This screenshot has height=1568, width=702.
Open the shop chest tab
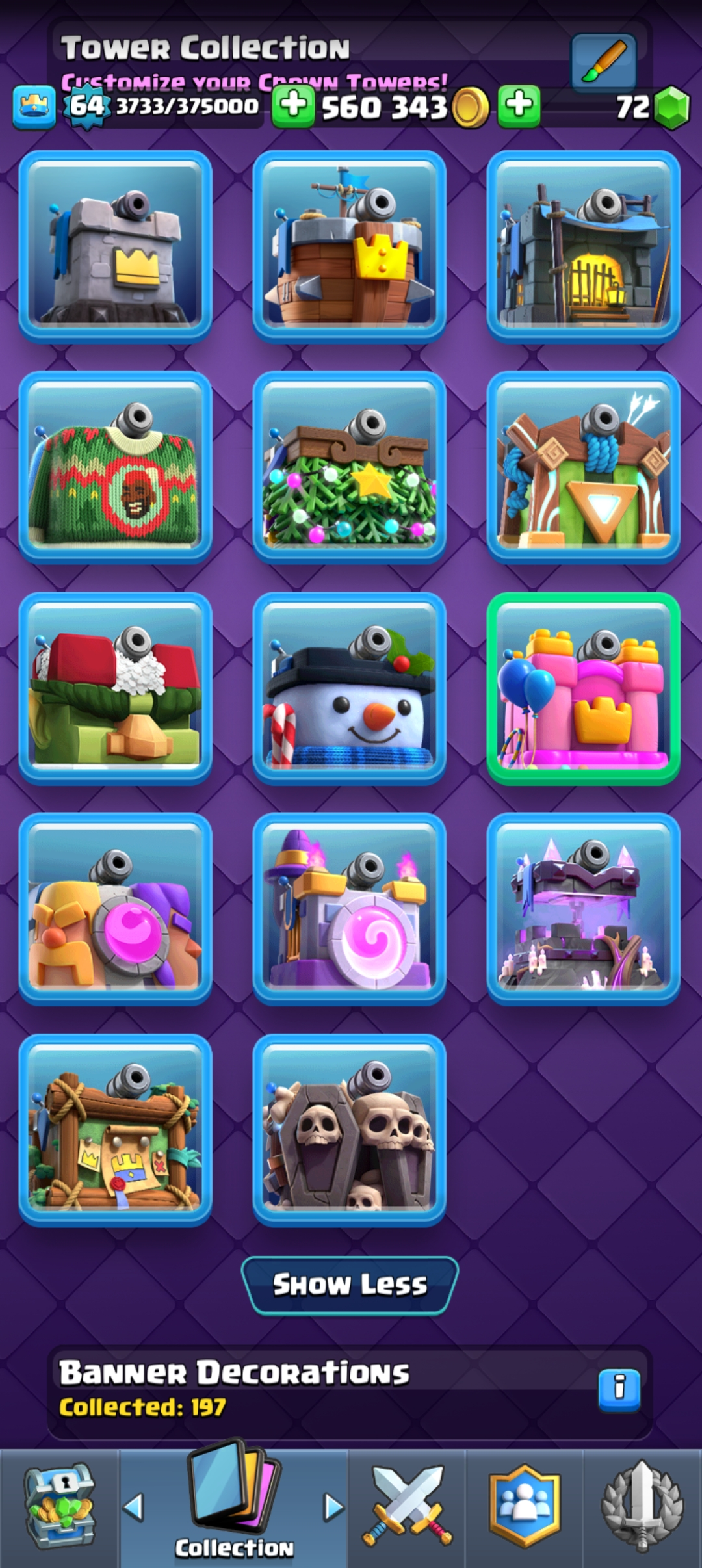click(59, 1507)
